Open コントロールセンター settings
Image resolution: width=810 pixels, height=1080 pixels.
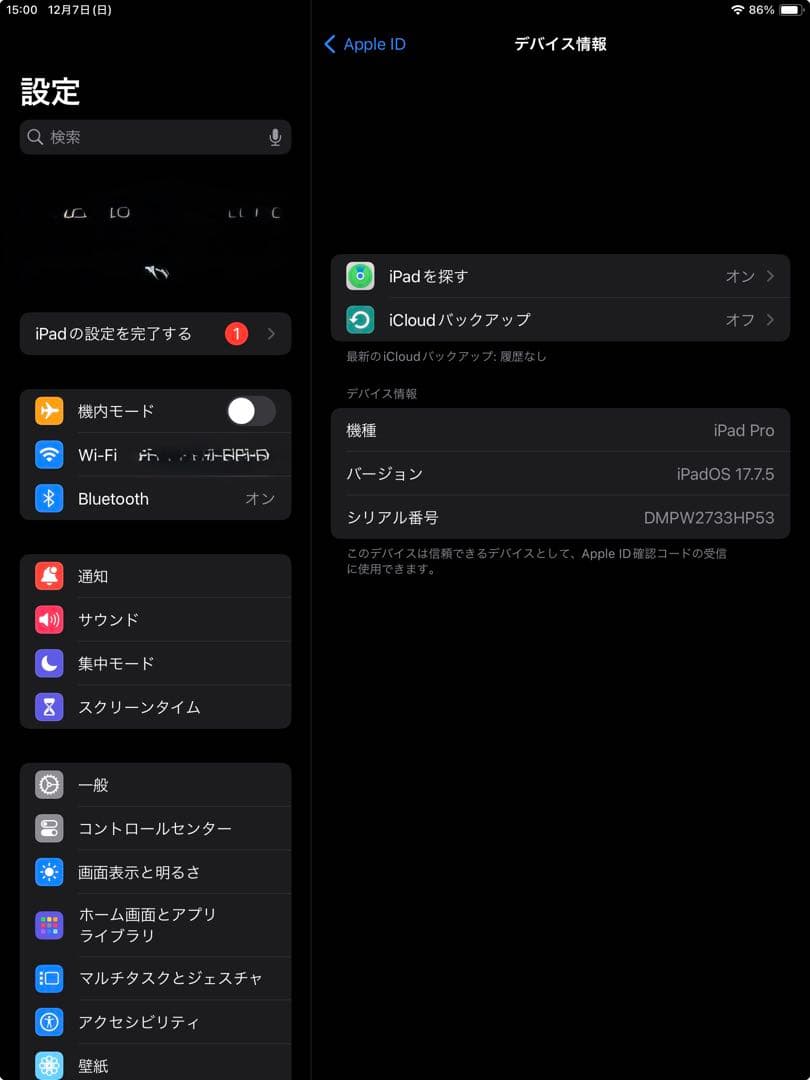[x=157, y=828]
